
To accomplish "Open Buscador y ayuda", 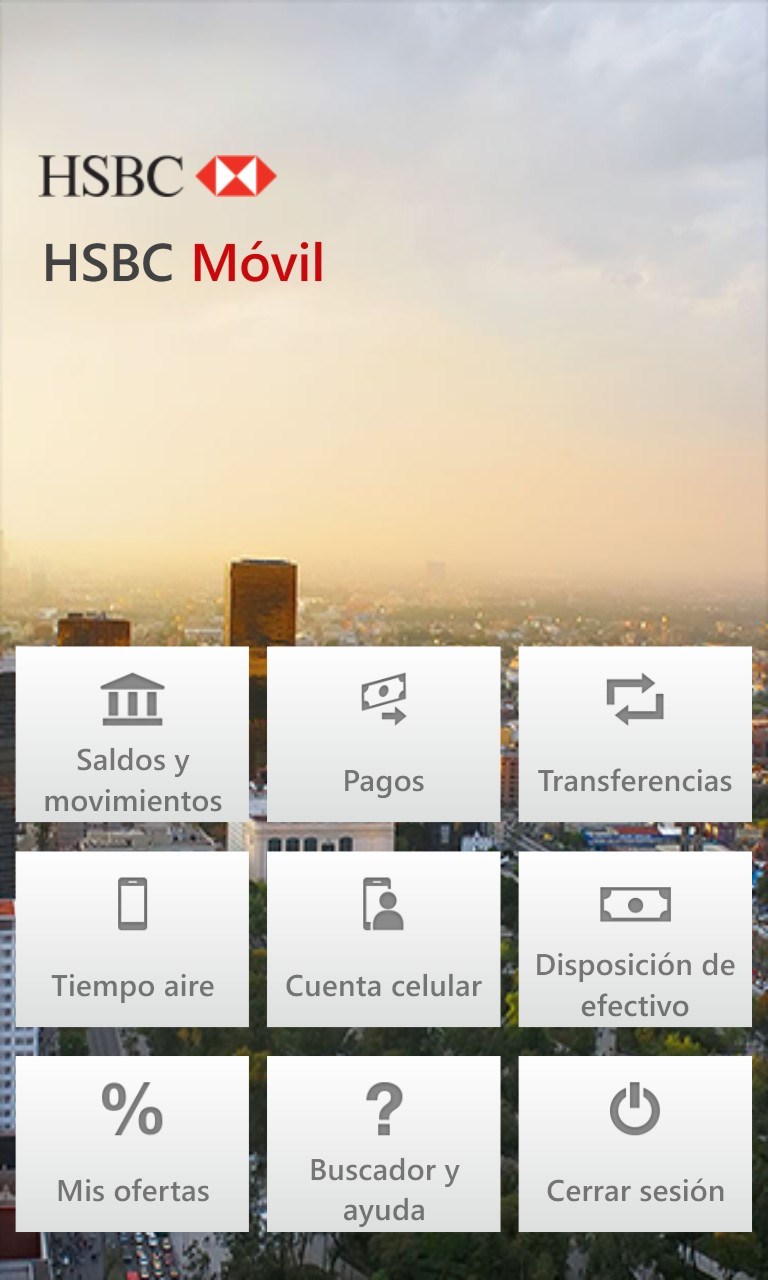I will pos(384,1144).
